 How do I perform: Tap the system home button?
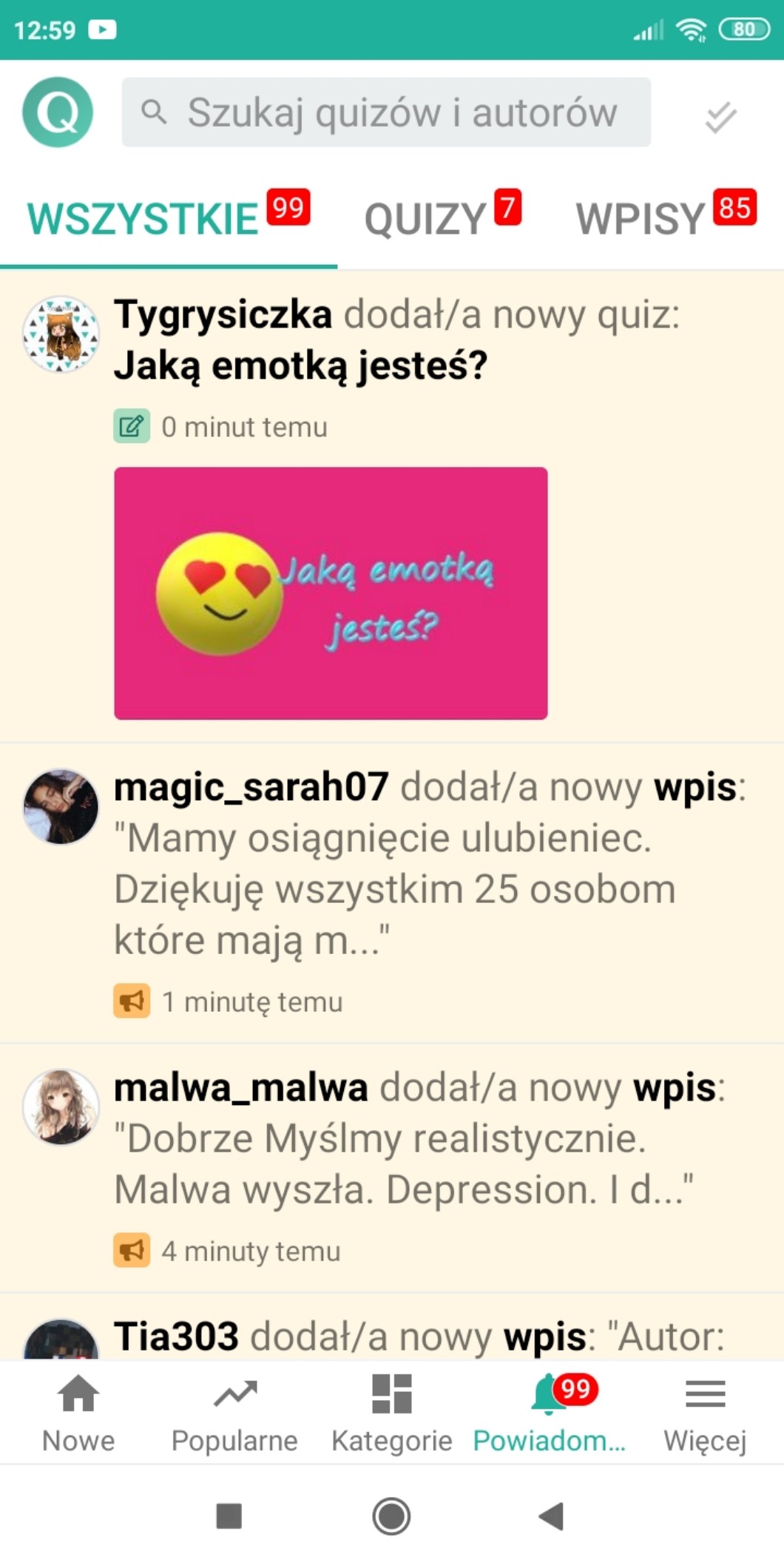(391, 1516)
